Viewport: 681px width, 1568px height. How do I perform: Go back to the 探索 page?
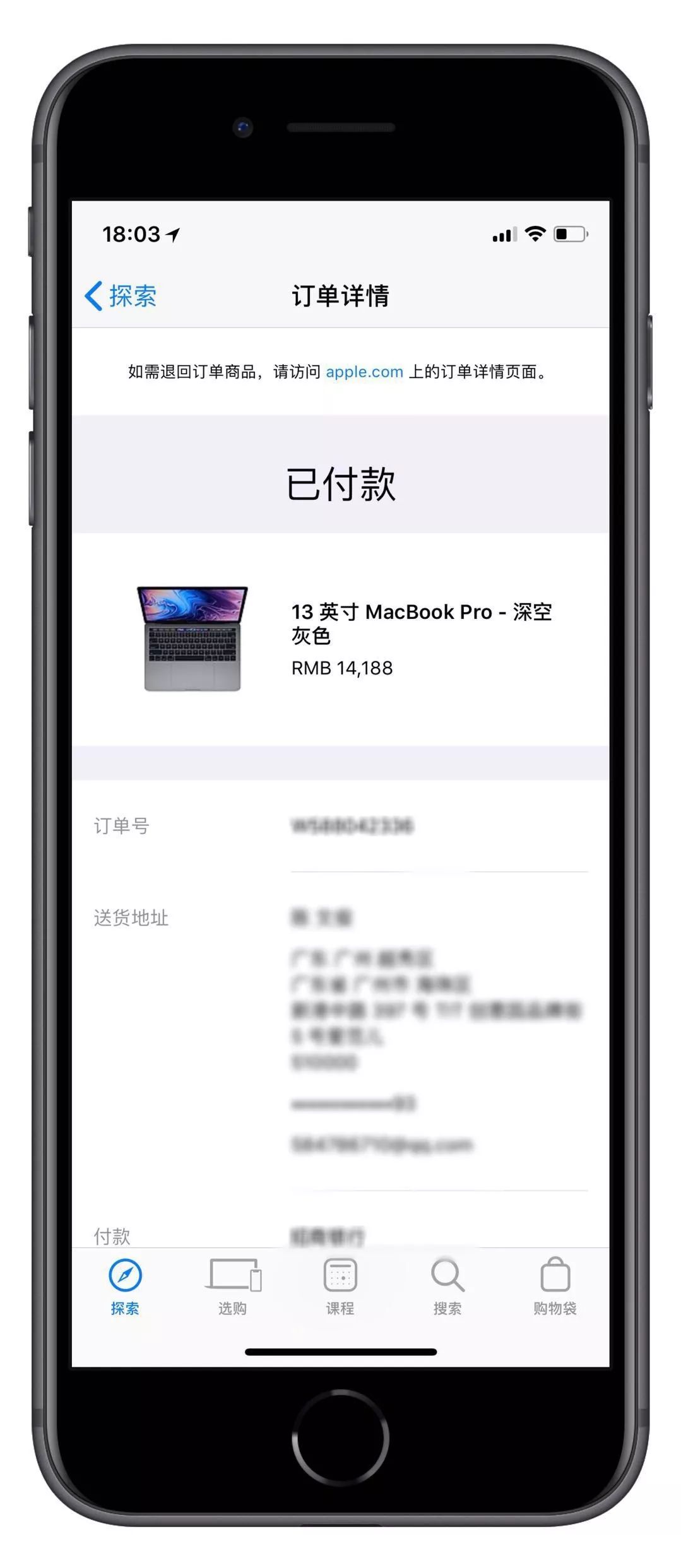(121, 296)
